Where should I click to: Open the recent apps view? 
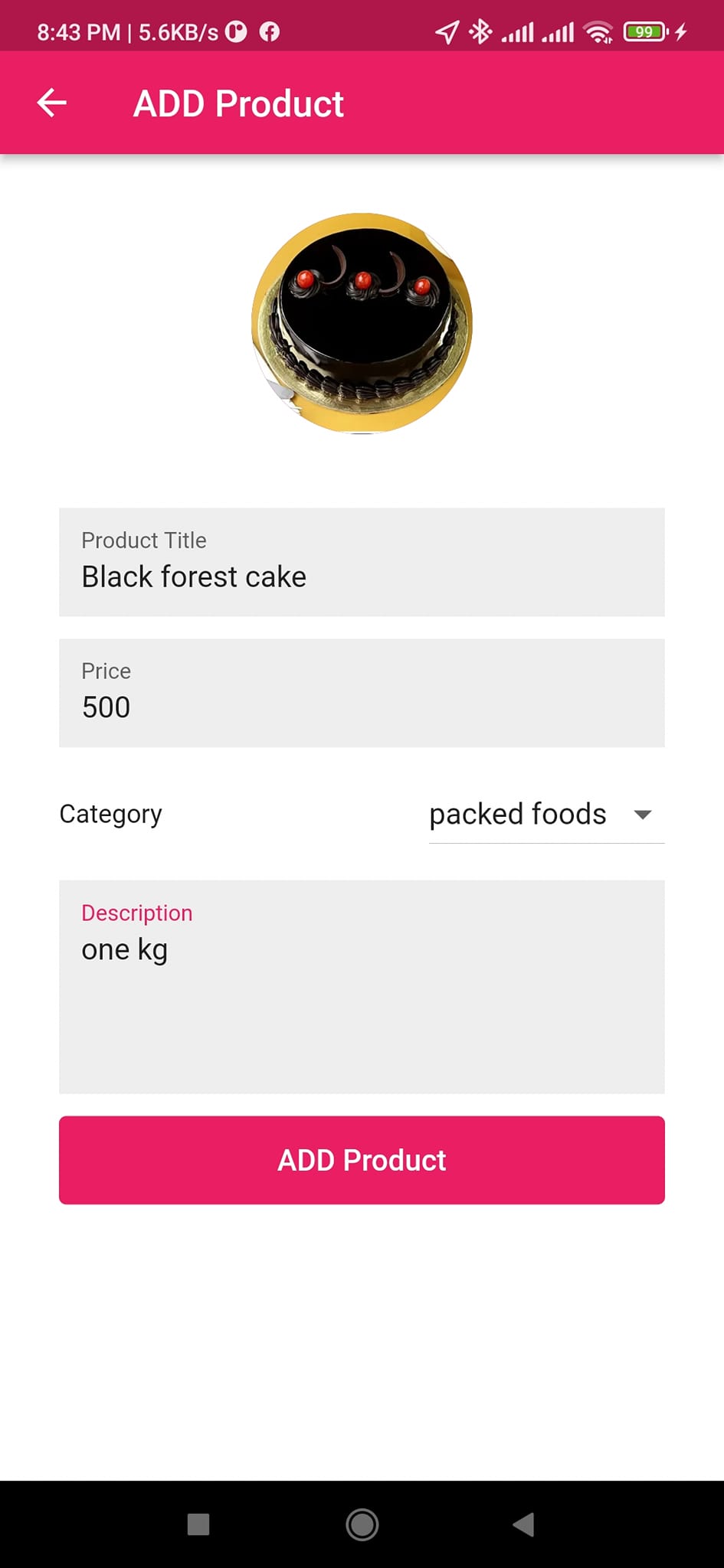[198, 1524]
